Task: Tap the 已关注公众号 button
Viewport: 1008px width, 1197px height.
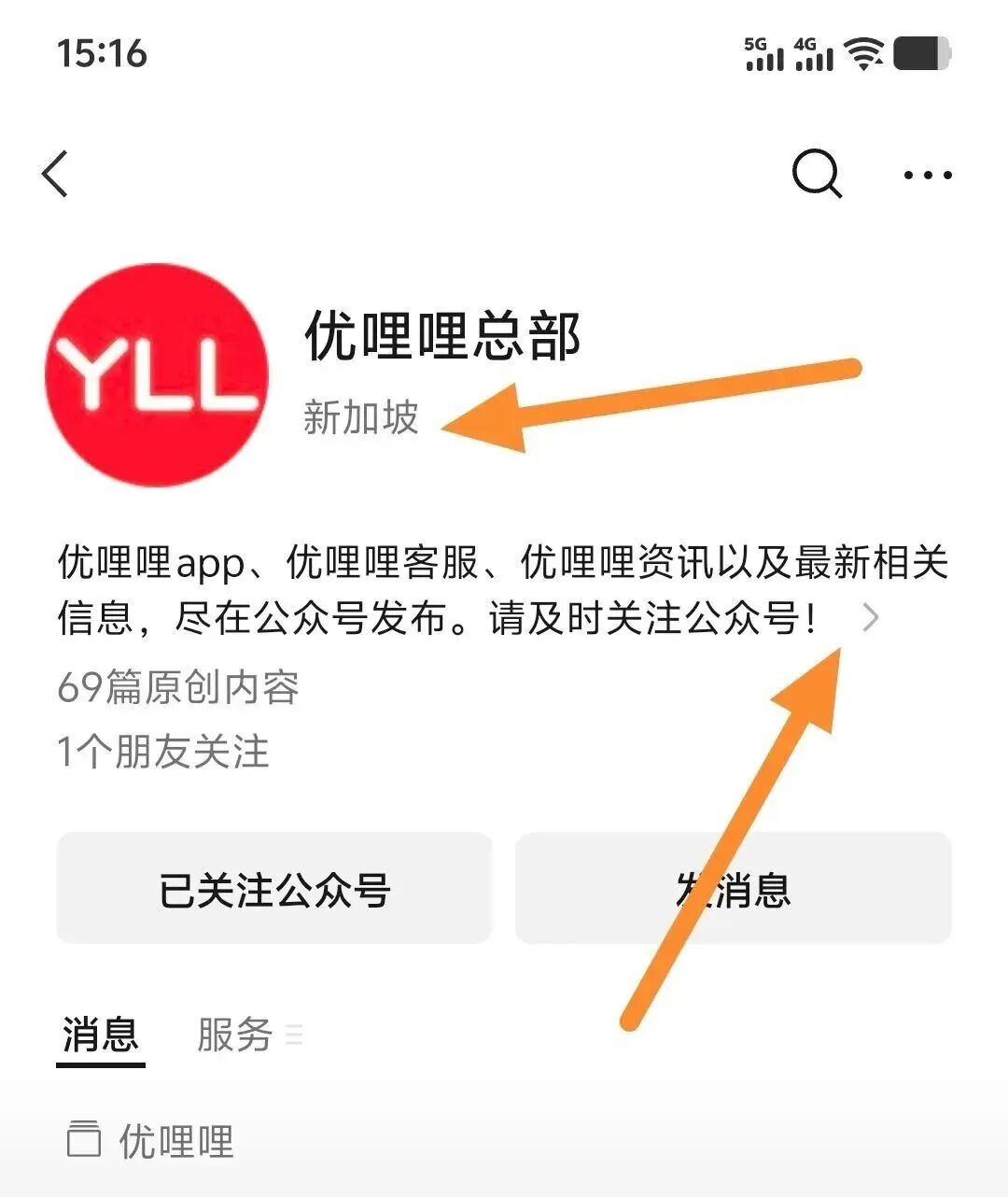Action: (x=273, y=888)
